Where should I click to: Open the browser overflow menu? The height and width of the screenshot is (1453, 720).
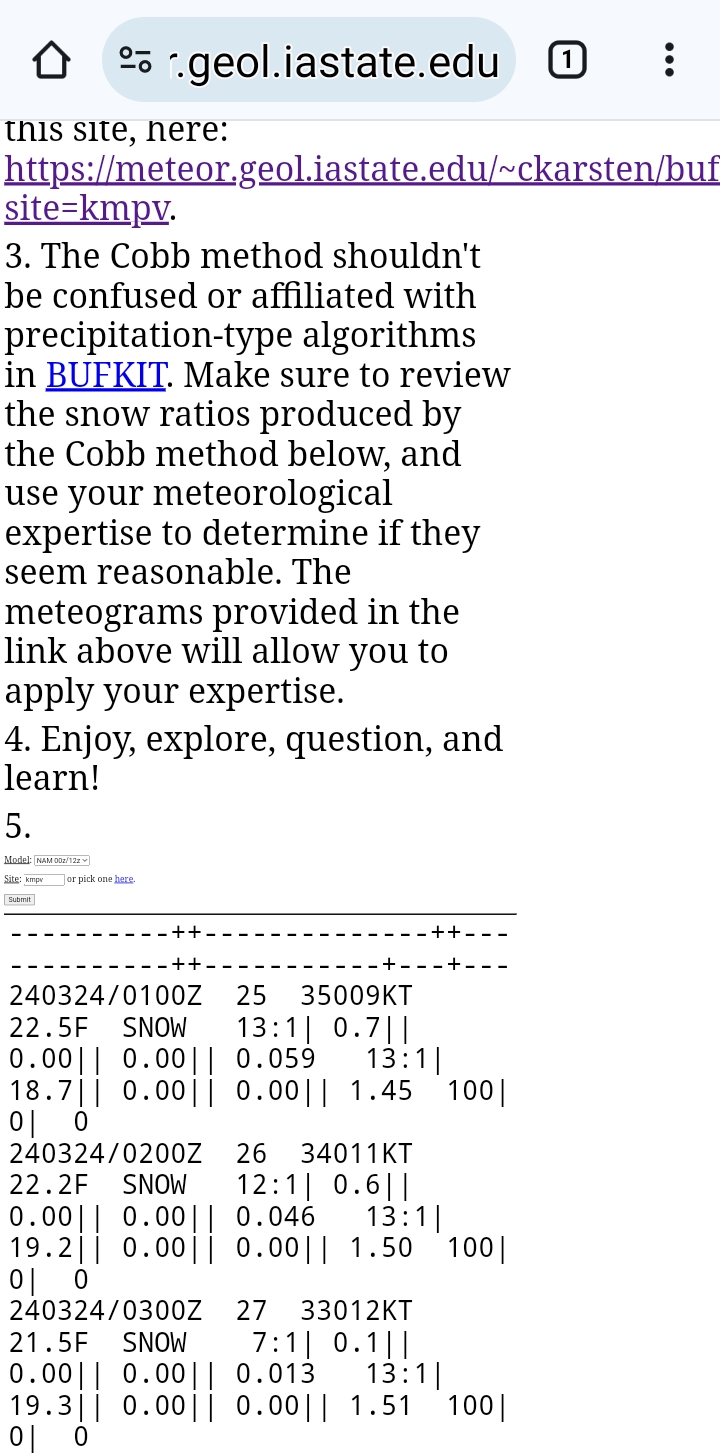669,60
